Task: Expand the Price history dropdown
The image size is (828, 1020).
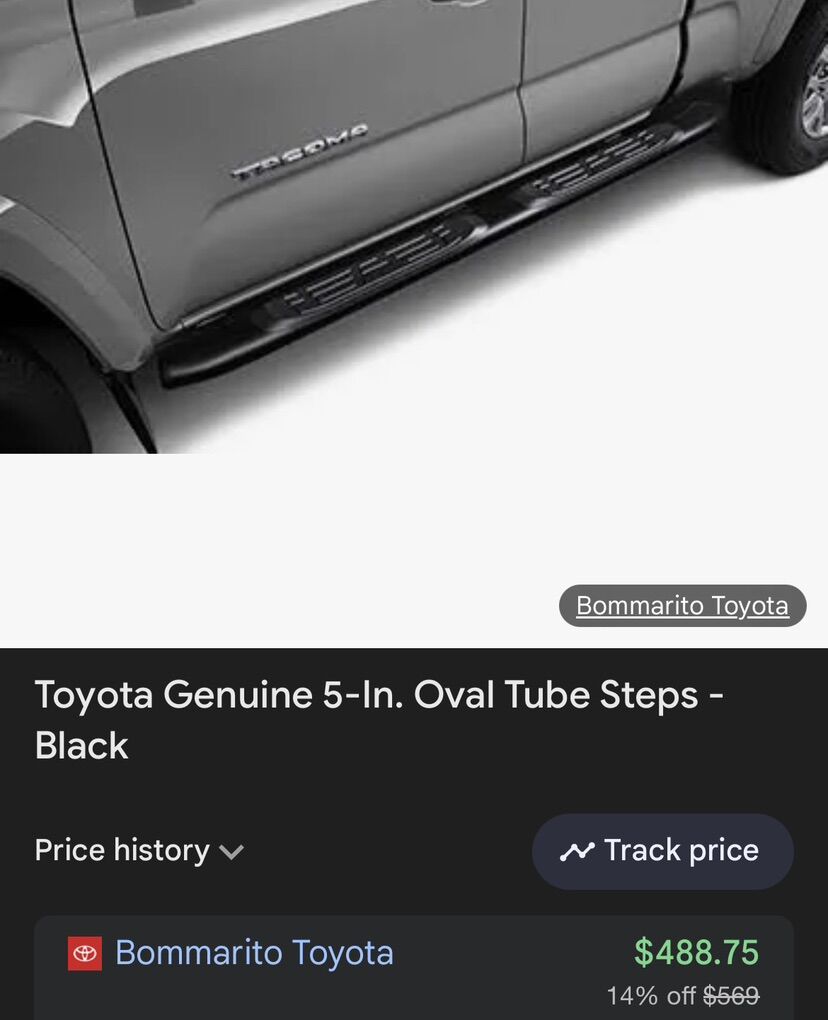Action: coord(140,851)
